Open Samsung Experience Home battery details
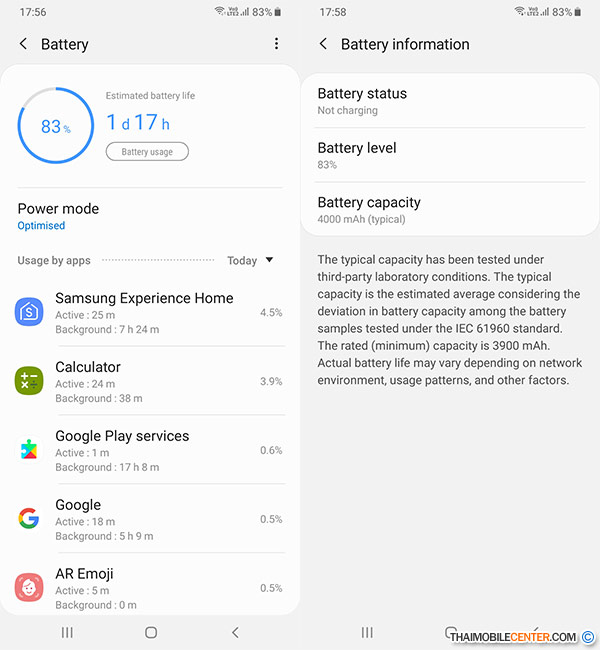 click(150, 312)
